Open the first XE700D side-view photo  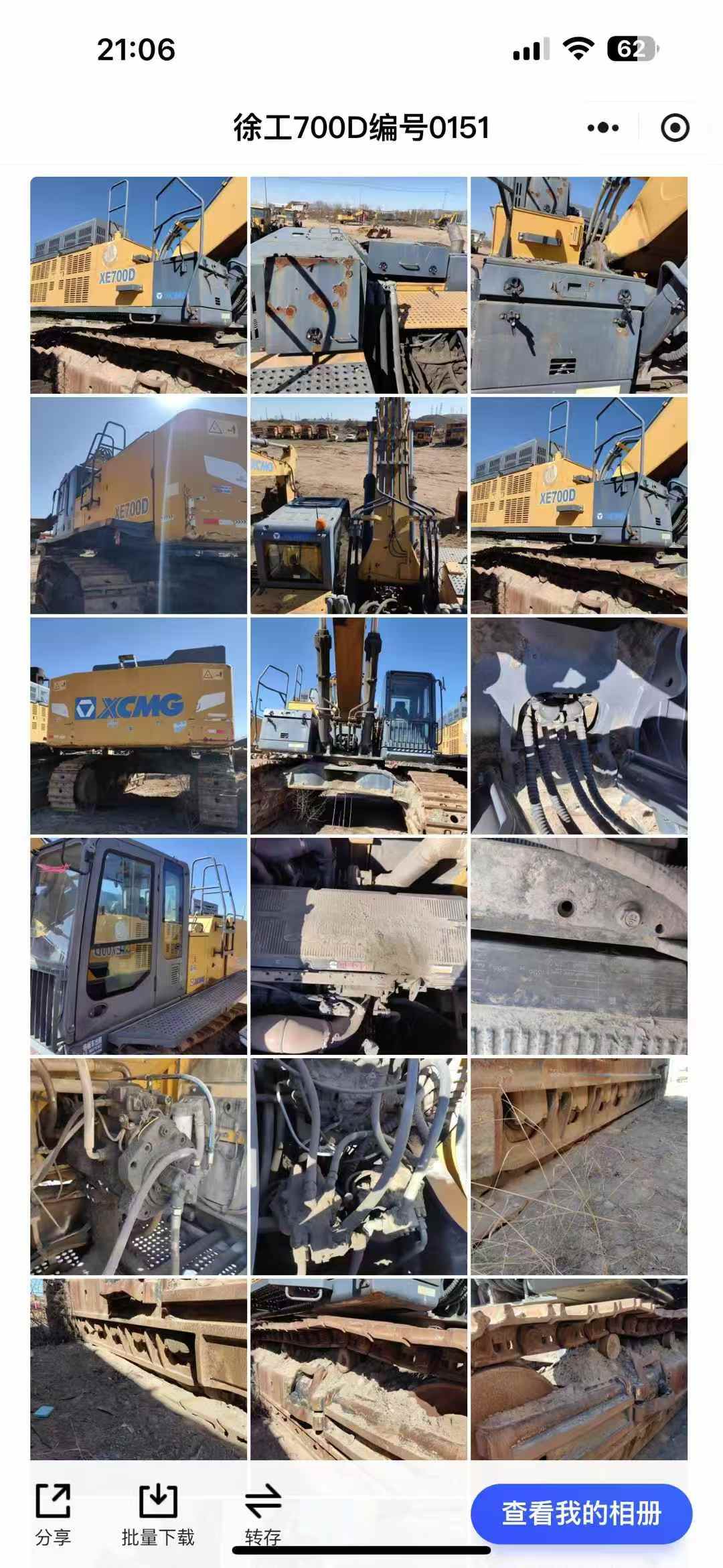click(x=139, y=285)
